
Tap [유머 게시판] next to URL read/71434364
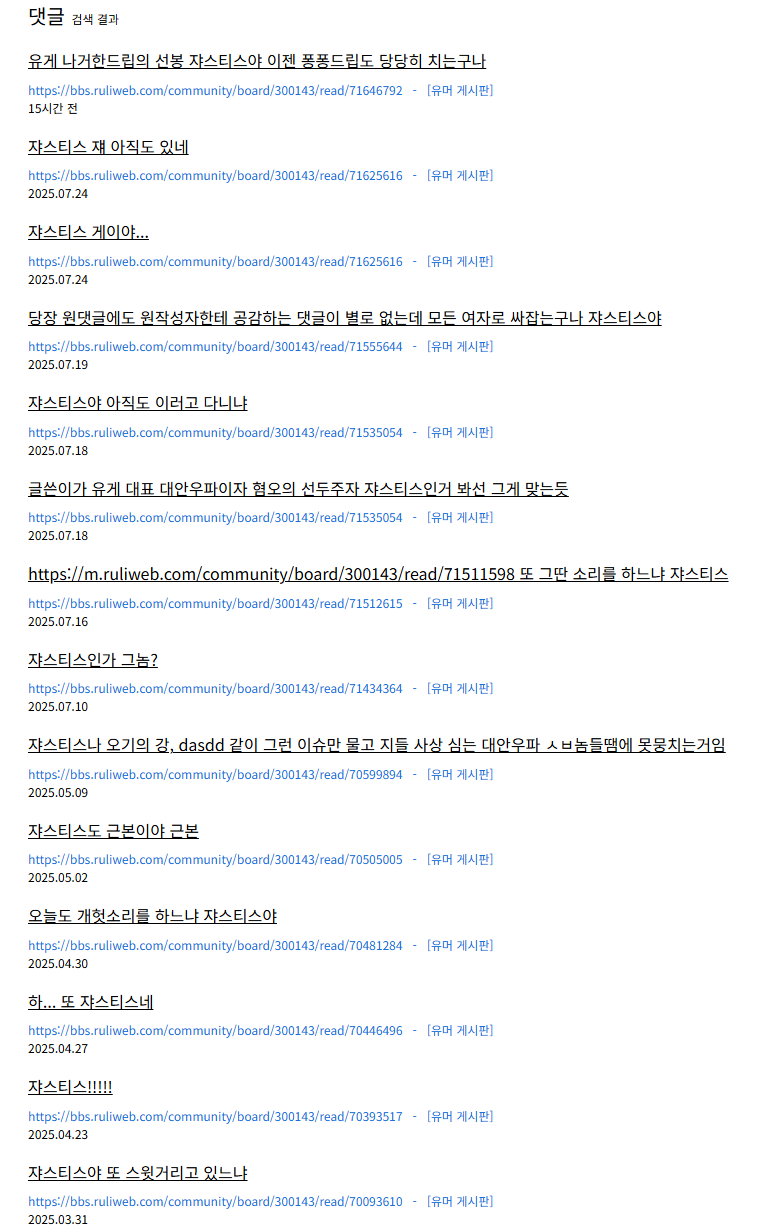click(x=460, y=688)
